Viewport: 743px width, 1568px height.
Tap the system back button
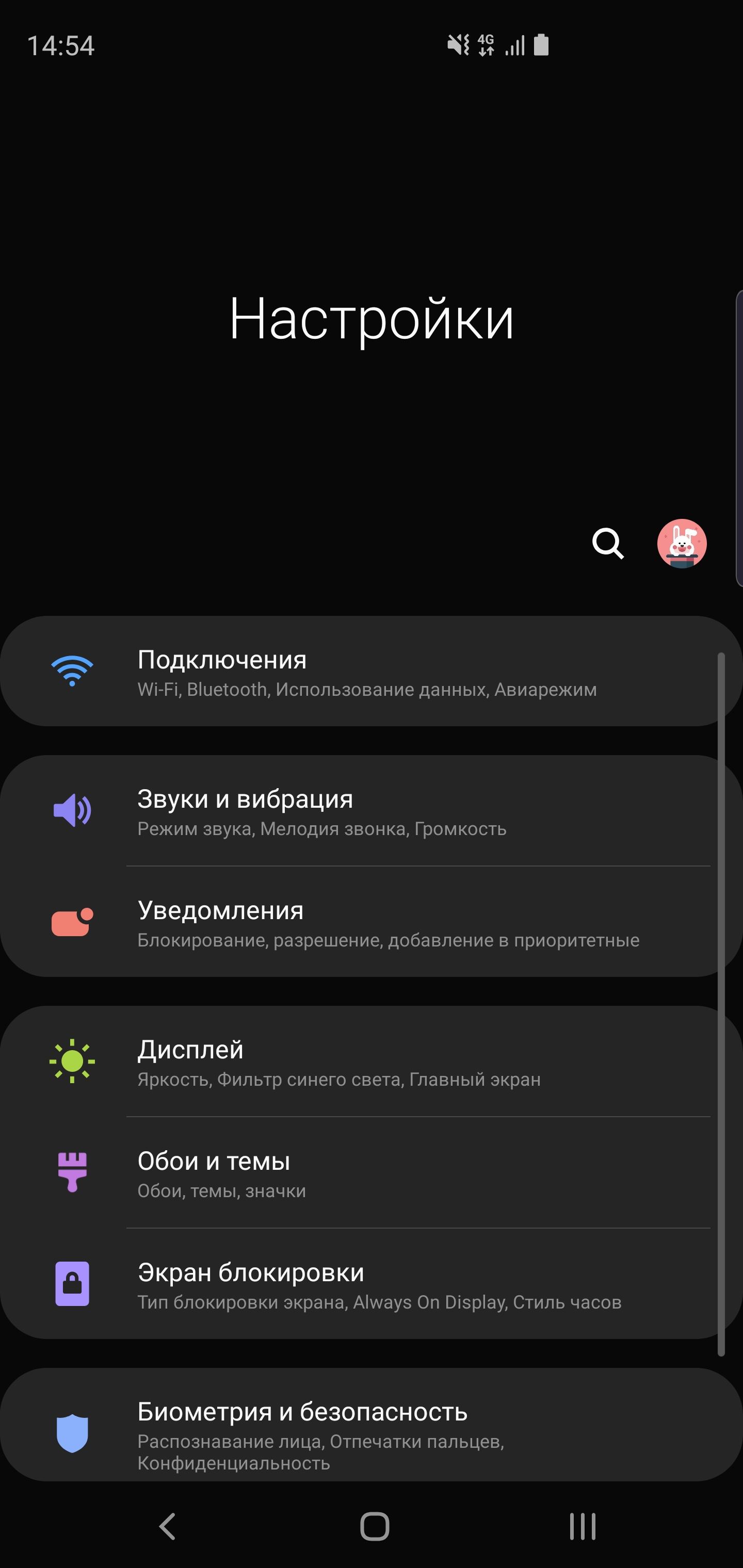click(x=167, y=1526)
